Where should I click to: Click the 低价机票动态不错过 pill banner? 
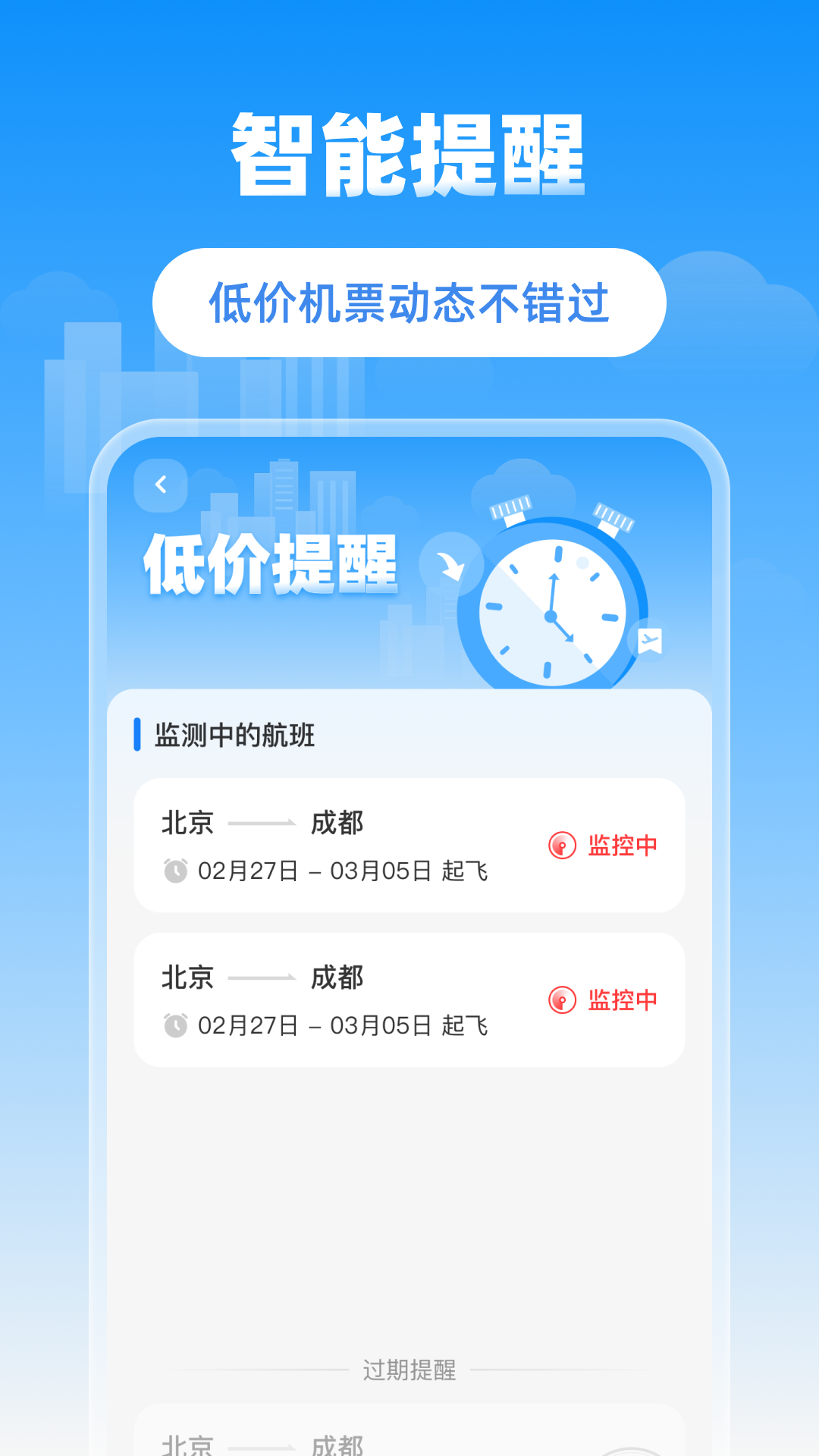point(409,303)
